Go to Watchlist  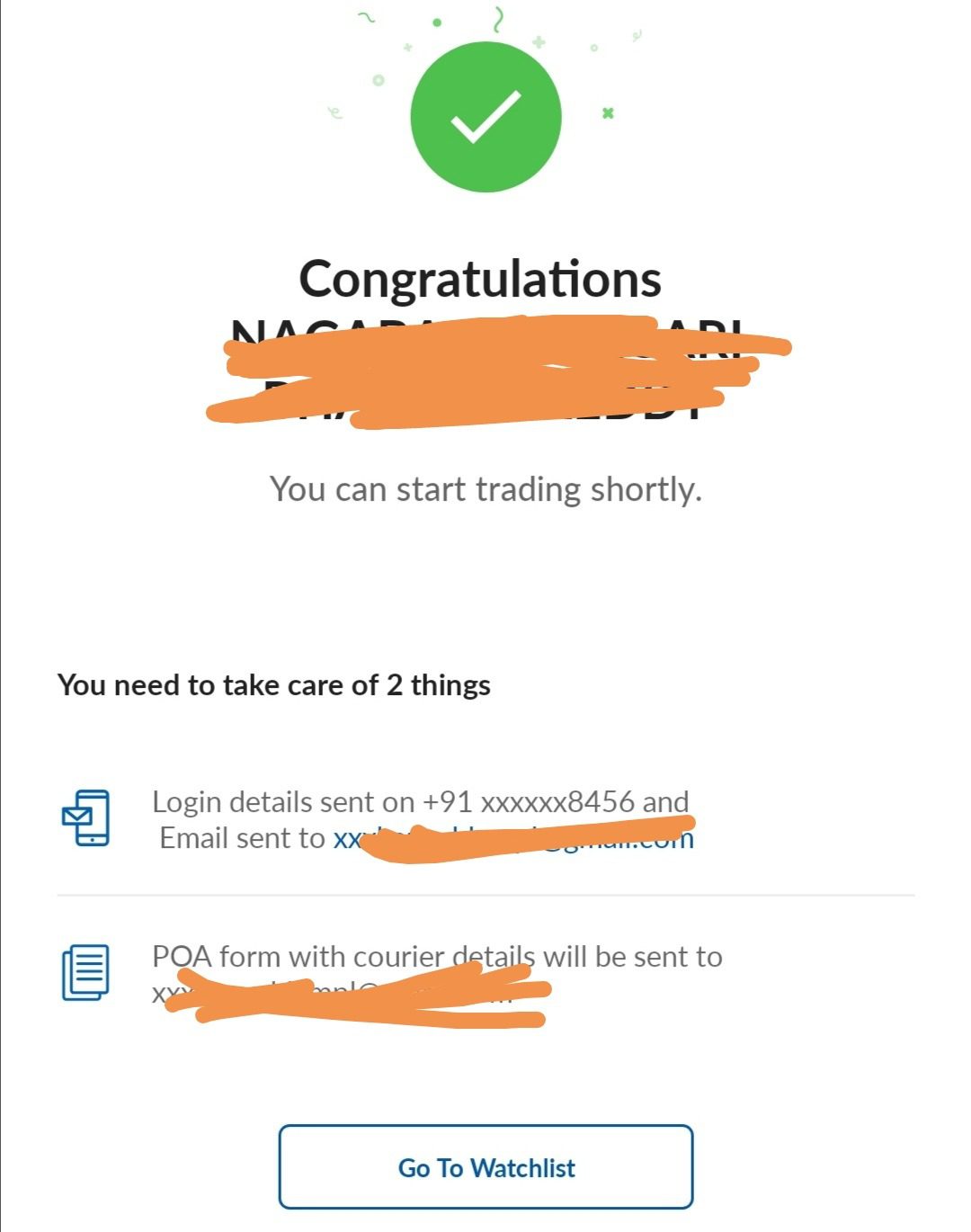pyautogui.click(x=485, y=1167)
